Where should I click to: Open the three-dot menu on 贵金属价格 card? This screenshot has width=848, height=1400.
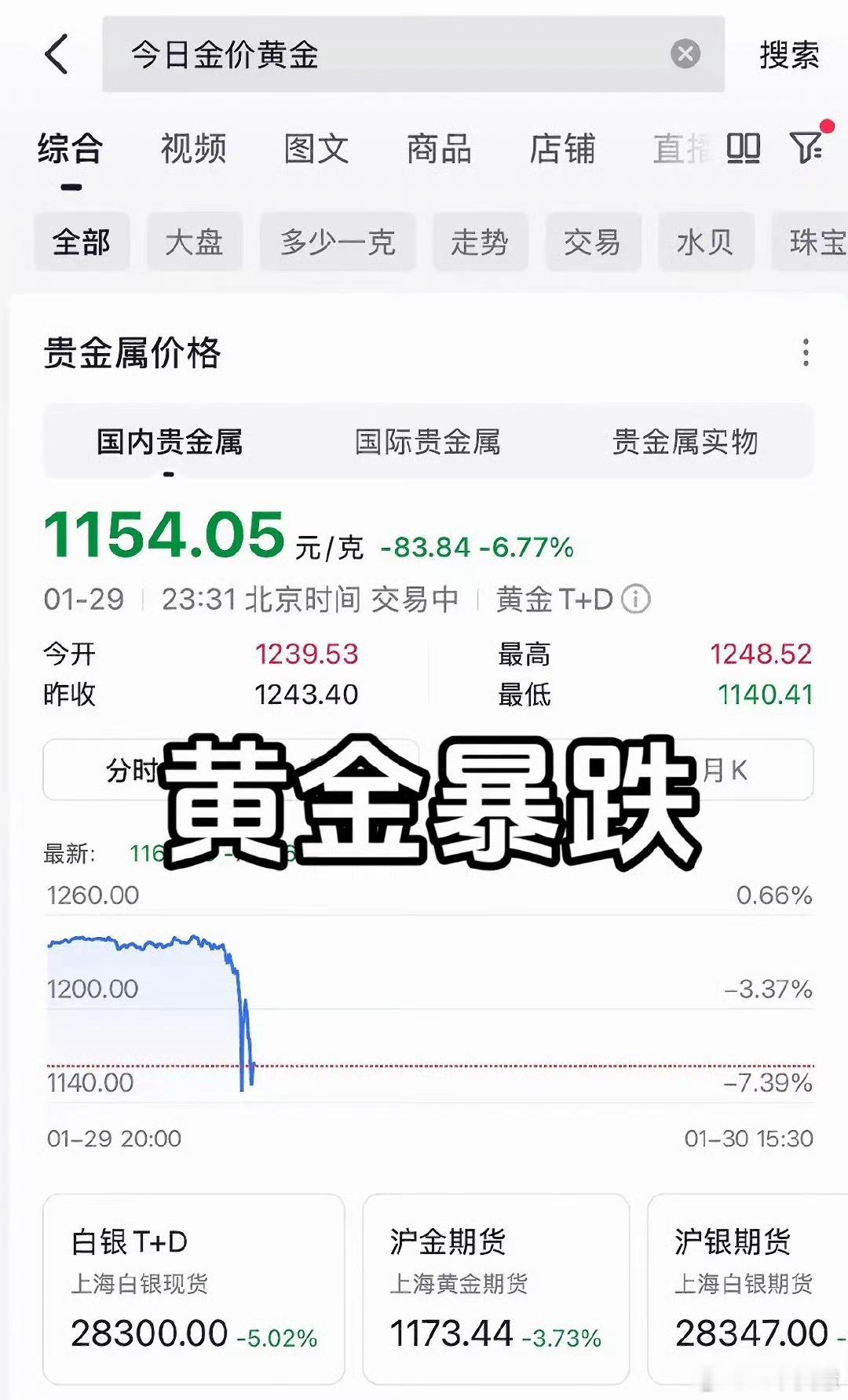pos(806,354)
